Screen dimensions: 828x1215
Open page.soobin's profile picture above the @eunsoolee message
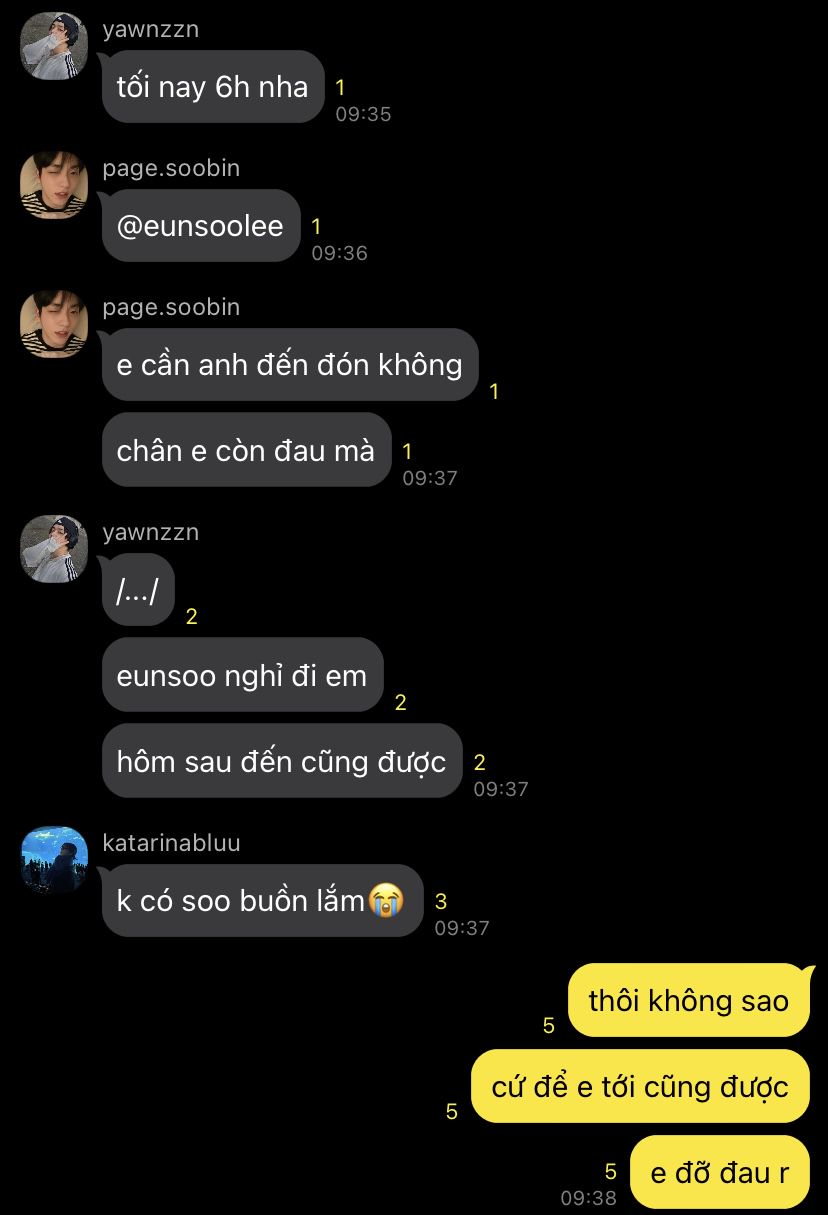(54, 185)
